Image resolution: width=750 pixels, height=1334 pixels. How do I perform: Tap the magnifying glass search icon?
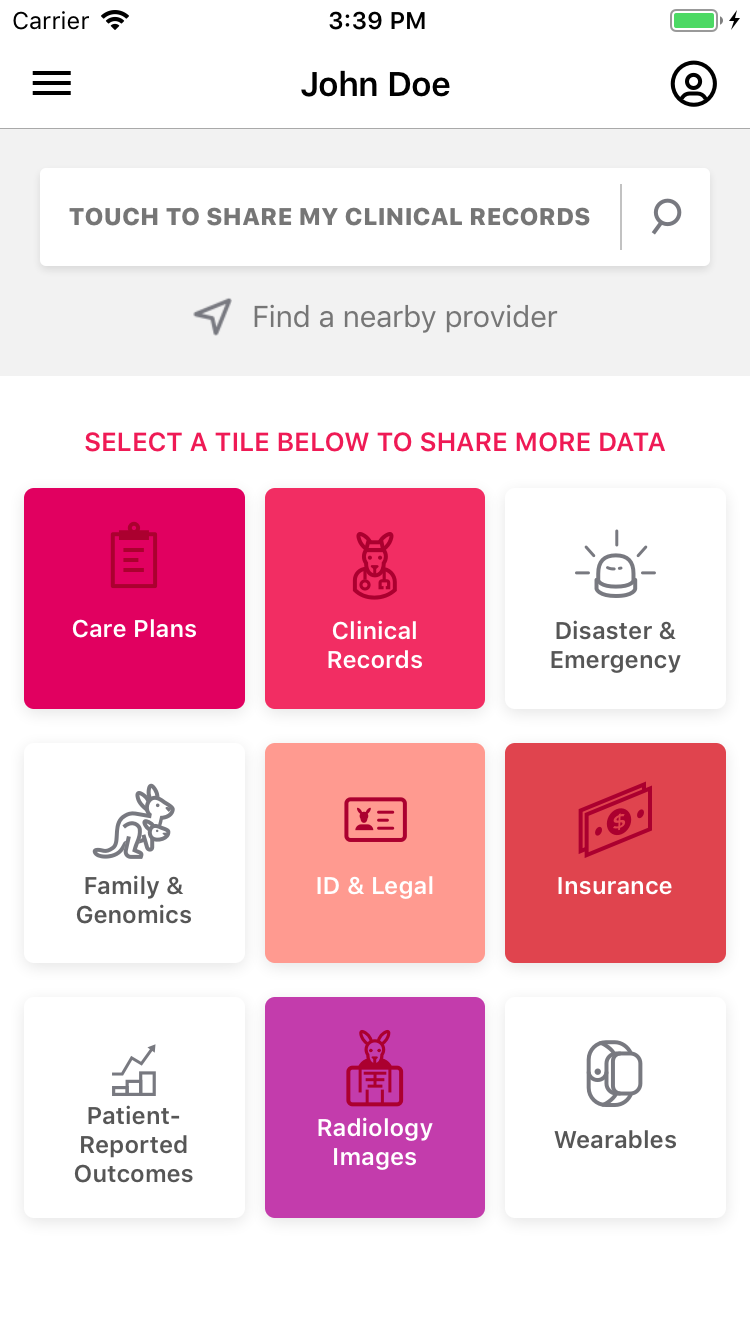[x=667, y=217]
